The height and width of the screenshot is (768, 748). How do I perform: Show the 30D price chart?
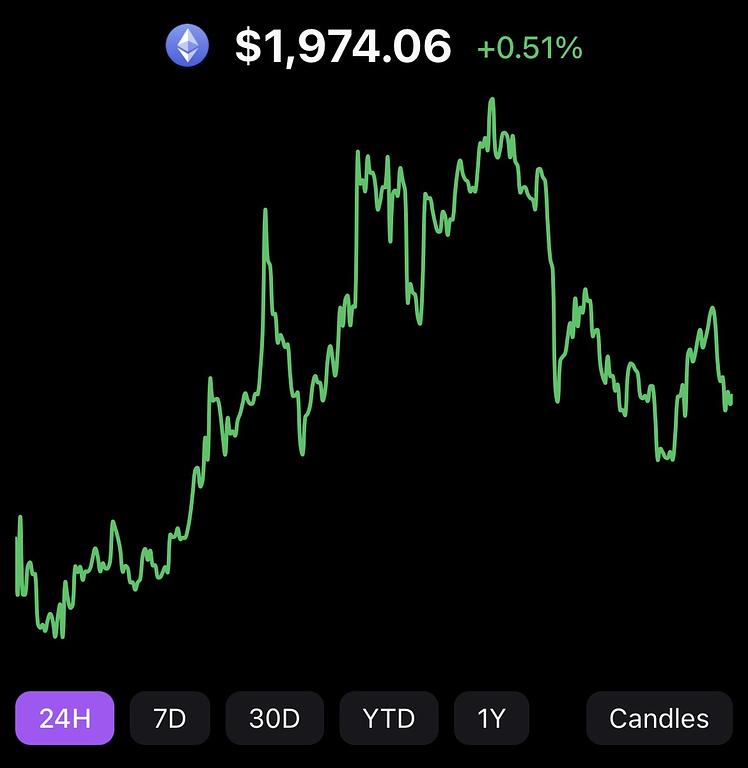[x=274, y=718]
